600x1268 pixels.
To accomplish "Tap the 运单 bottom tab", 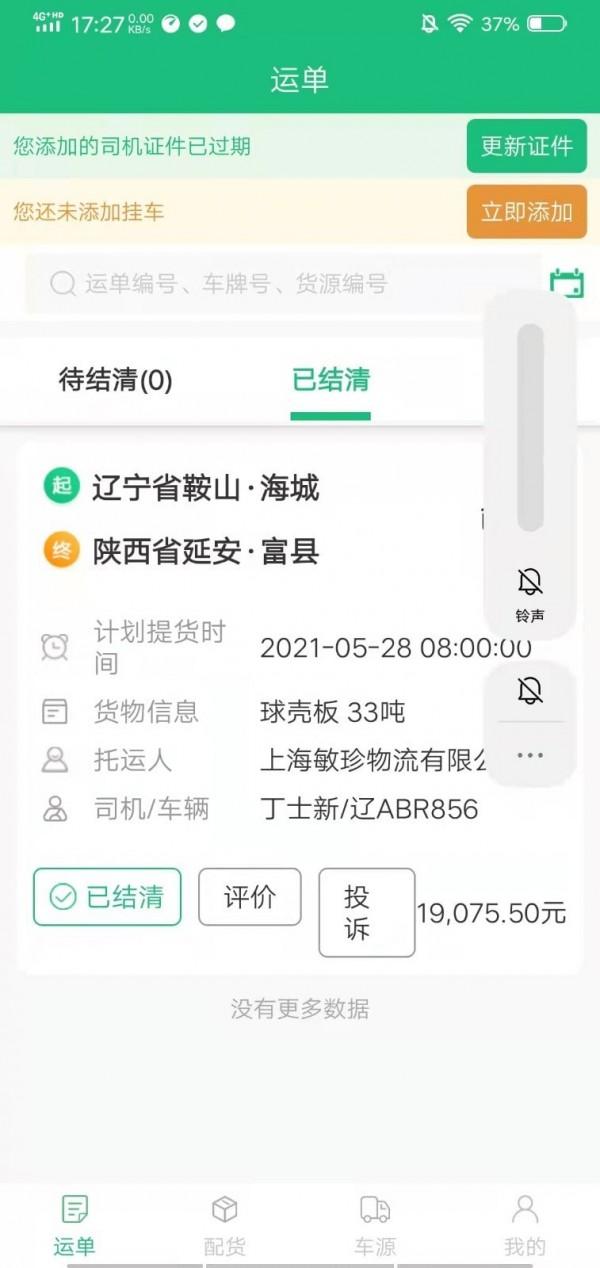I will (x=75, y=1226).
